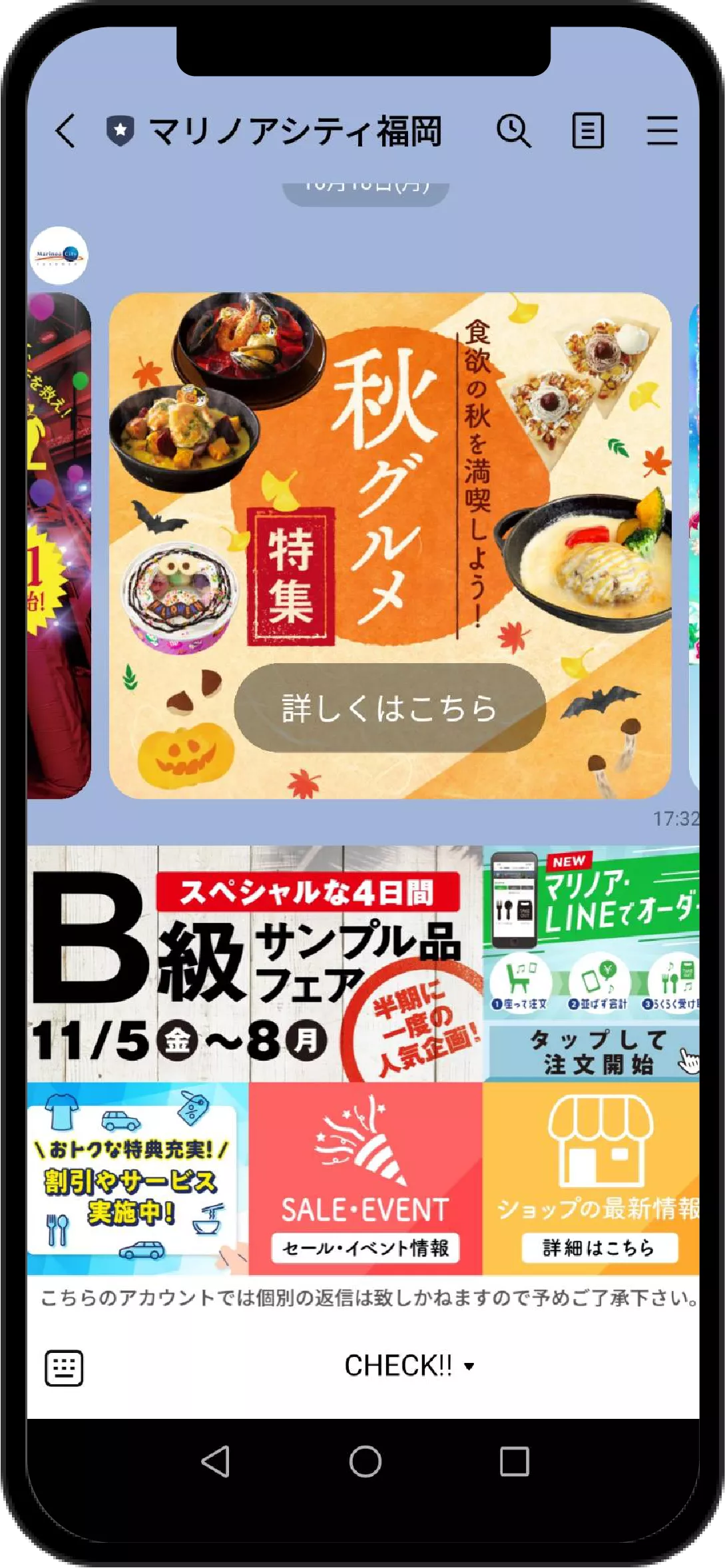The height and width of the screenshot is (1568, 725).
Task: Open the SALE・EVENT セール・イベント情報 tile
Action: (365, 1178)
